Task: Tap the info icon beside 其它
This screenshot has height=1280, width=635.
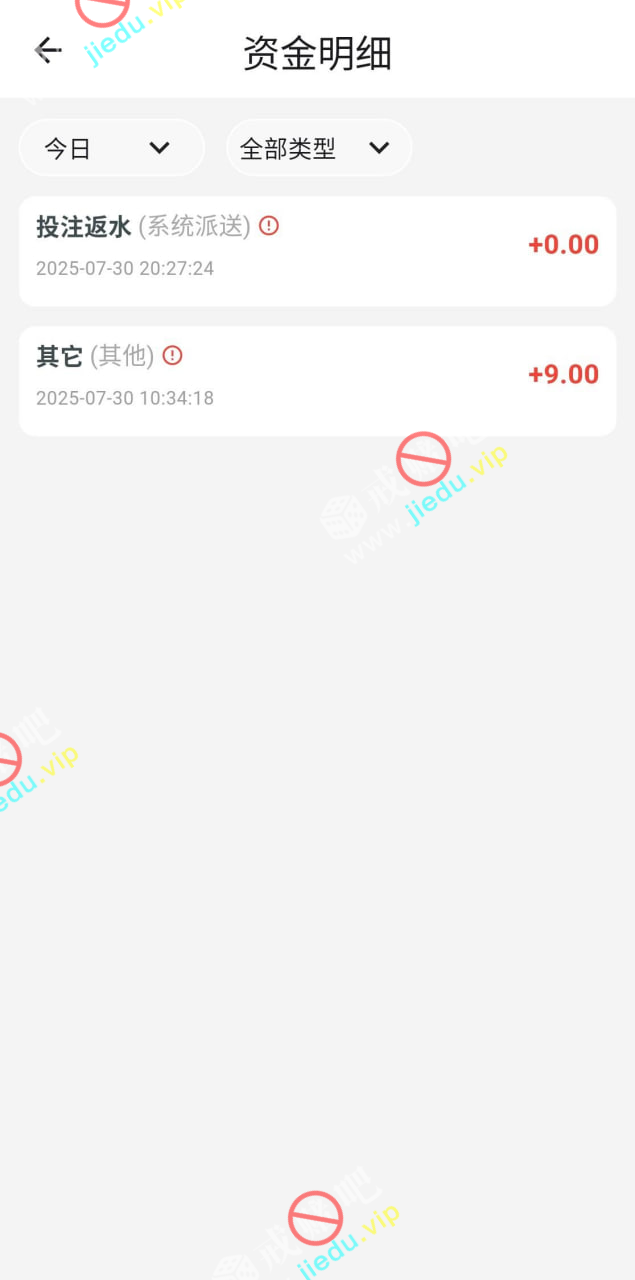Action: click(173, 355)
